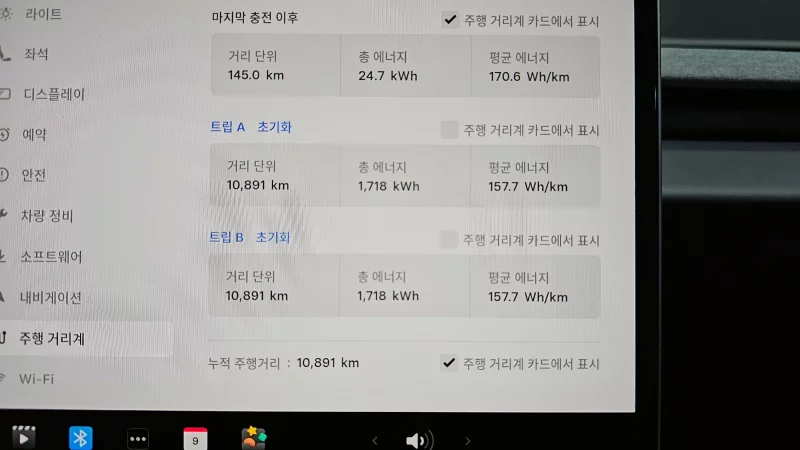Open 내비게이션 settings
This screenshot has height=450, width=800.
click(51, 297)
